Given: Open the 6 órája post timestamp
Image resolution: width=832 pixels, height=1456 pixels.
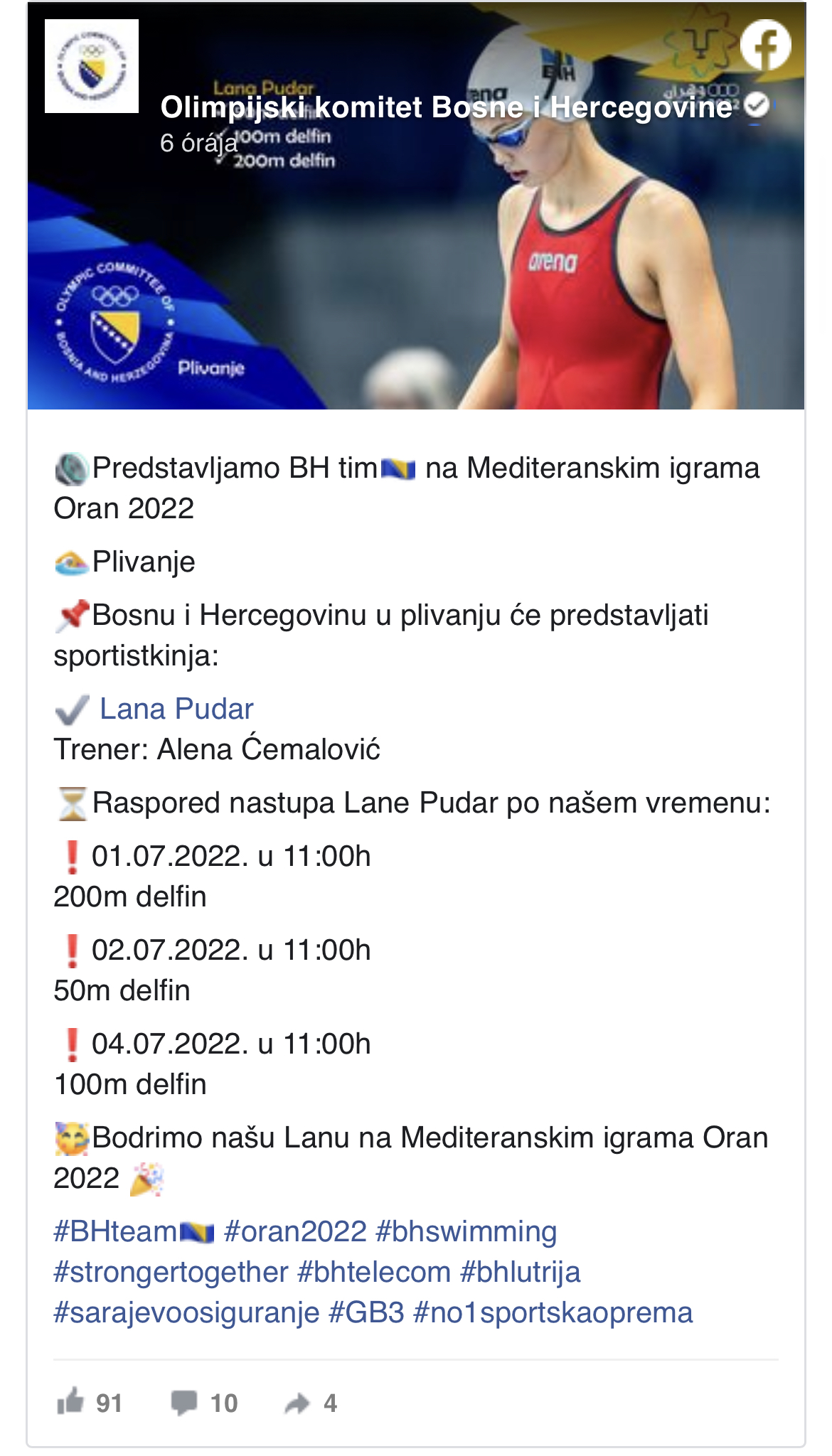Looking at the screenshot, I should (198, 143).
